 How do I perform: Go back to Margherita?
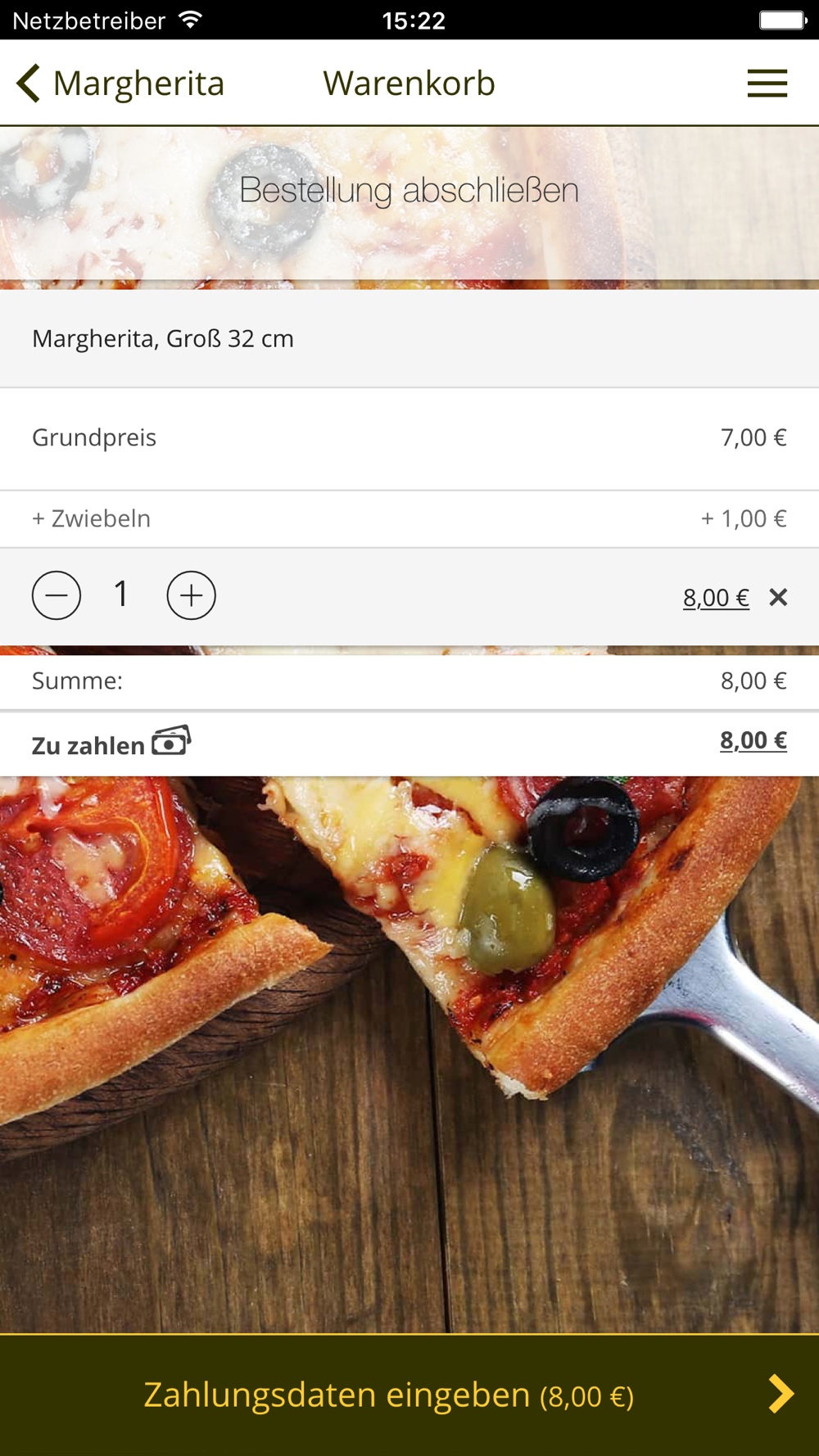(x=119, y=84)
